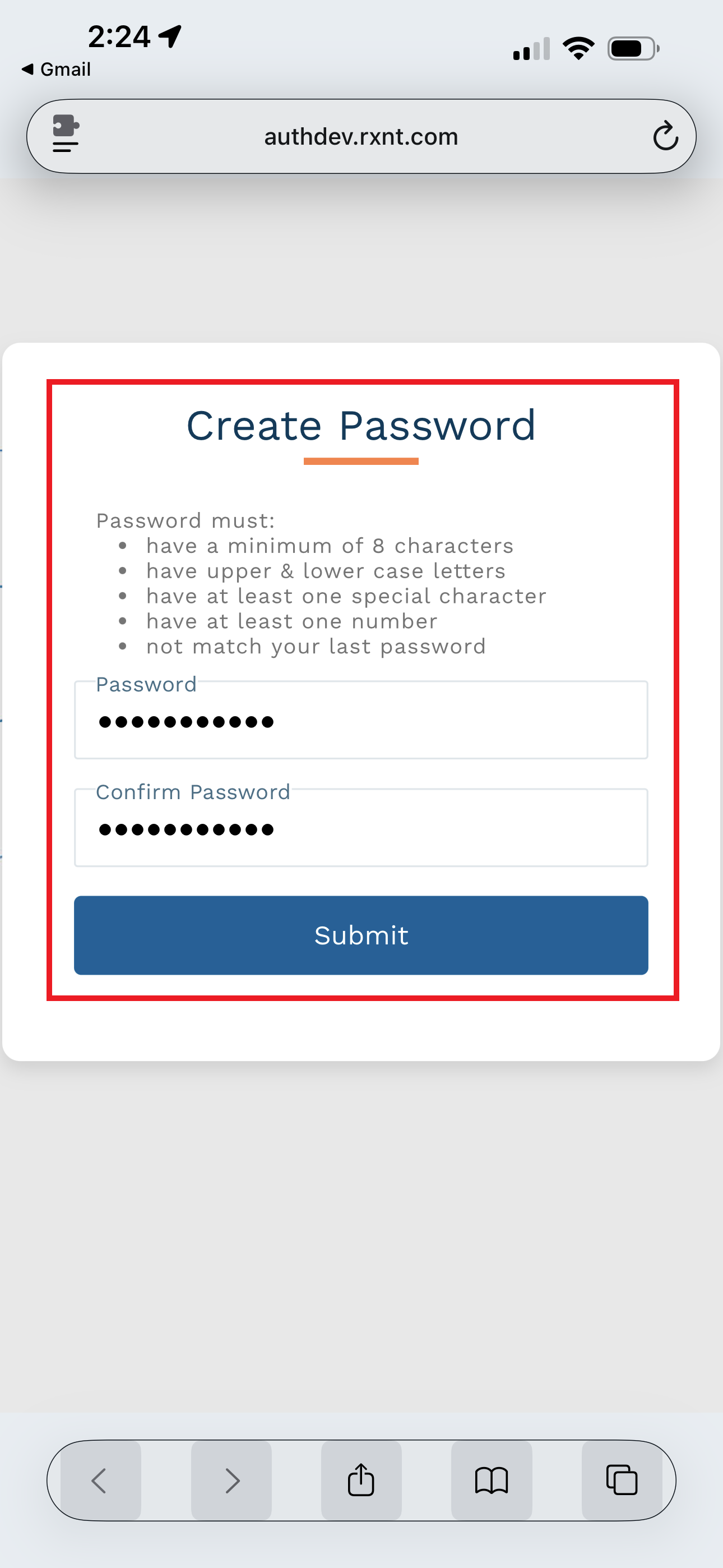Viewport: 723px width, 1568px height.
Task: Open bookmarks
Action: 491,1481
